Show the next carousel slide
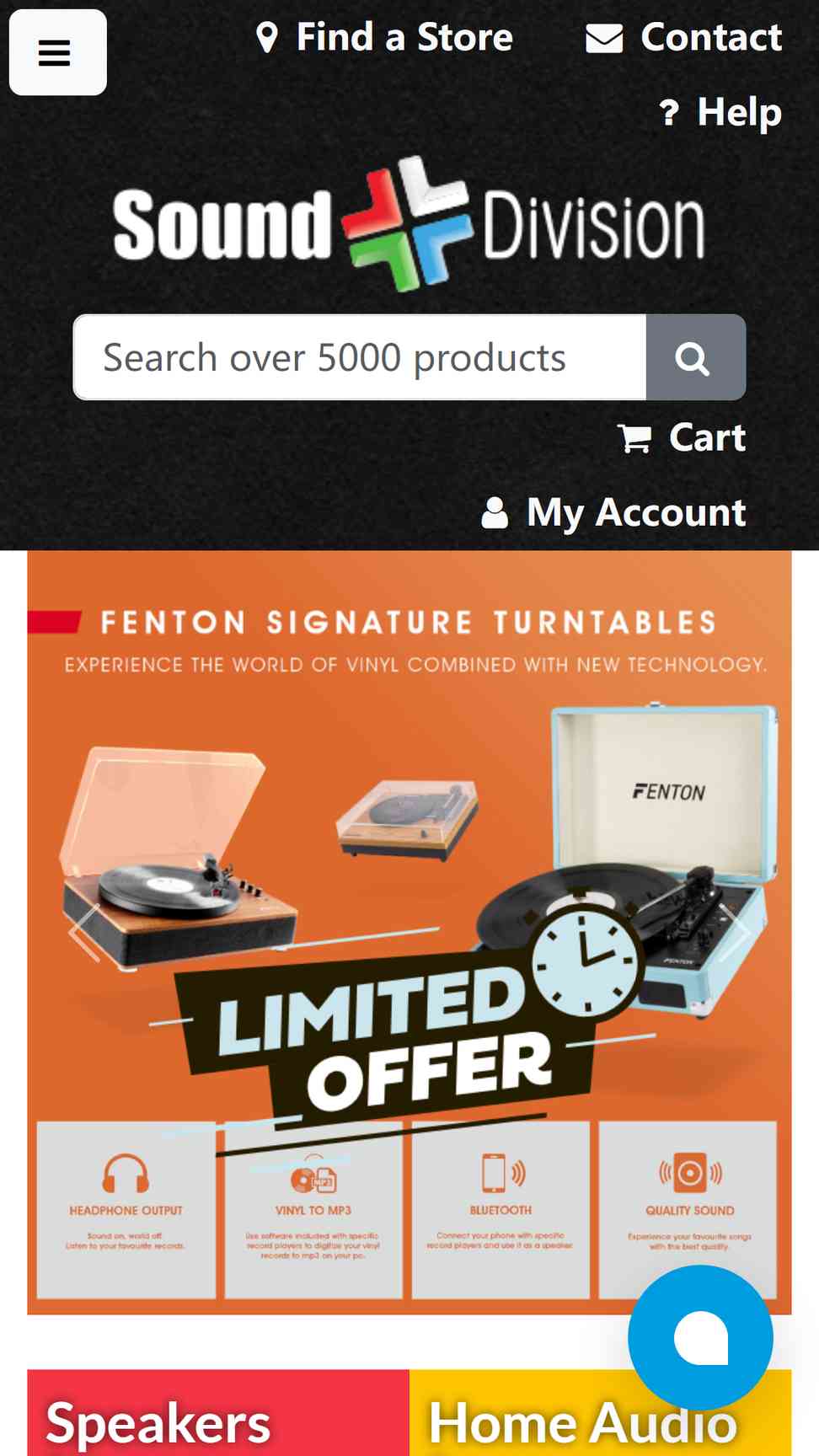This screenshot has height=1456, width=819. (735, 933)
